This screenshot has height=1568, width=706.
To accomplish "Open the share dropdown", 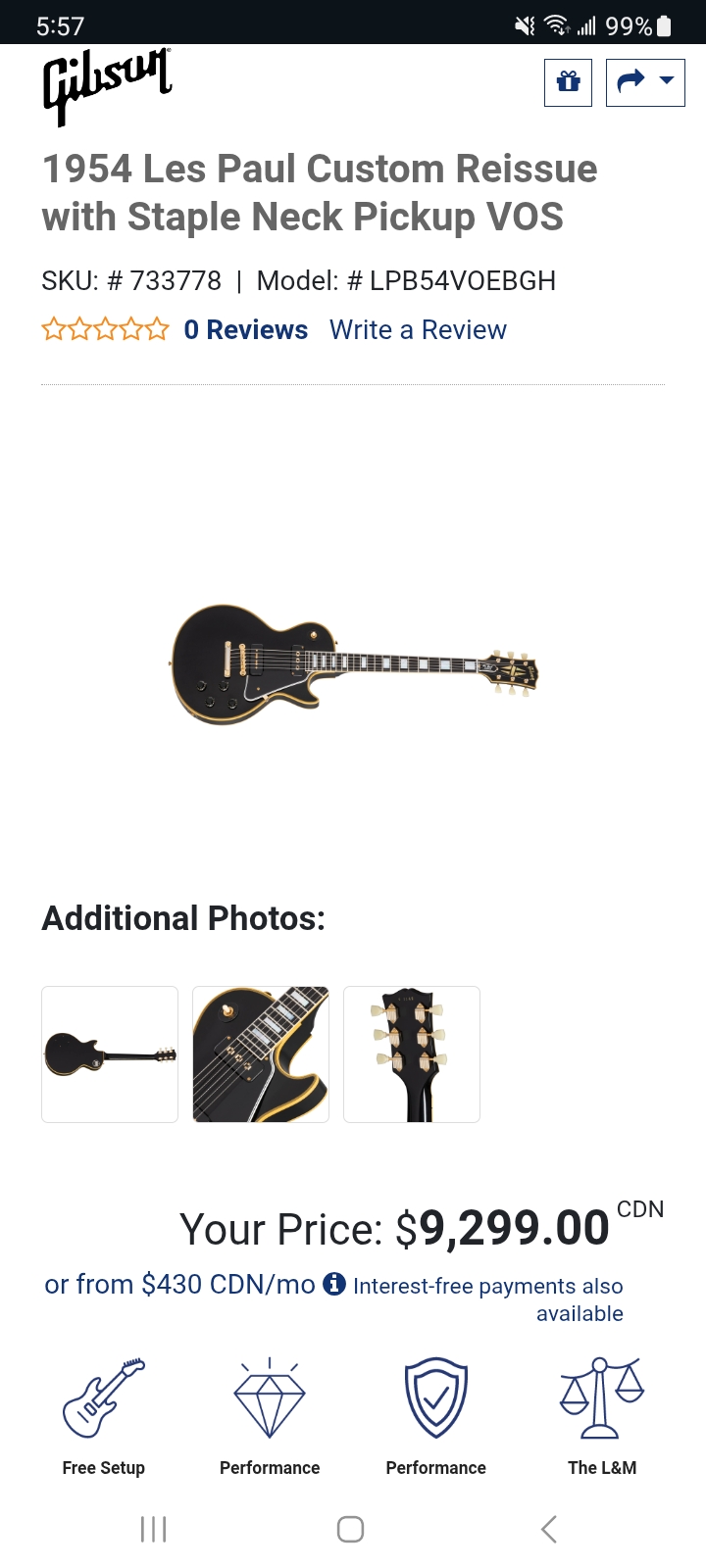I will click(x=645, y=82).
